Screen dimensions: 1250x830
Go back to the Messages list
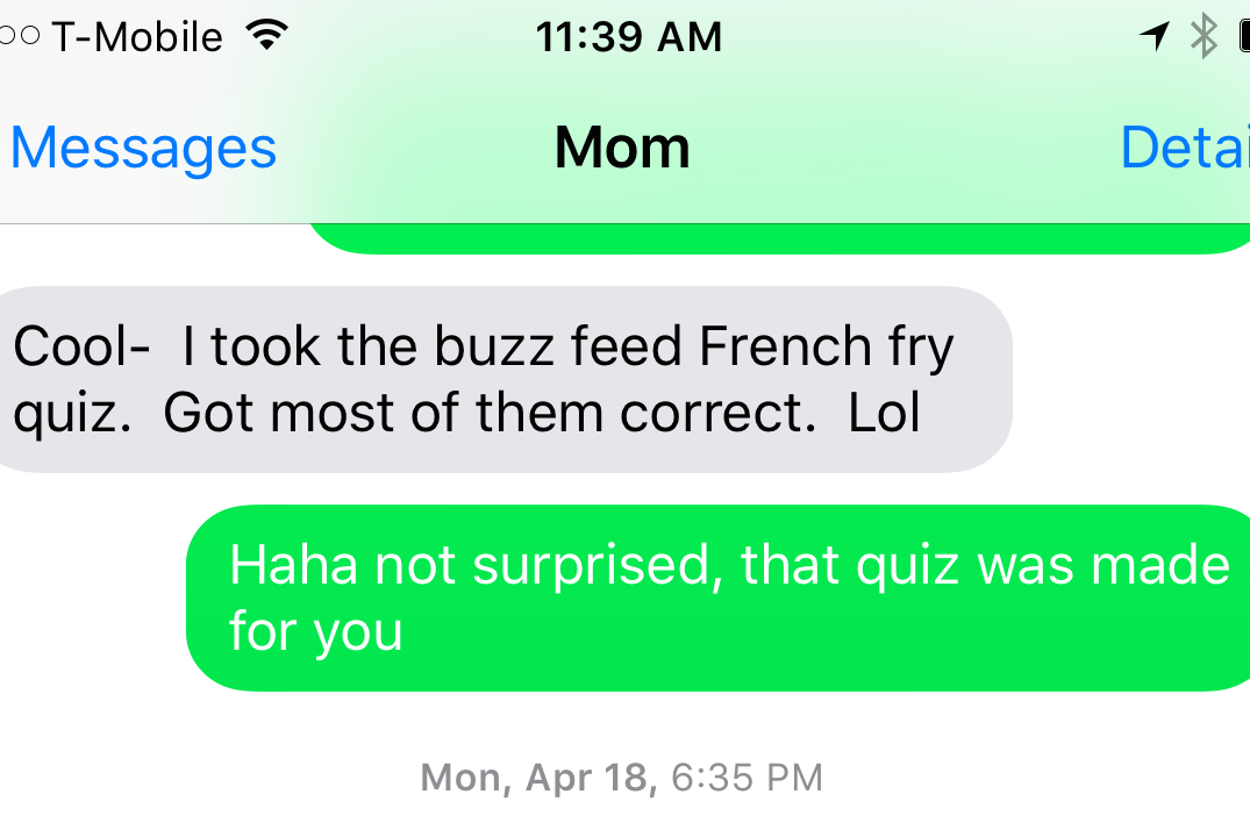coord(143,148)
